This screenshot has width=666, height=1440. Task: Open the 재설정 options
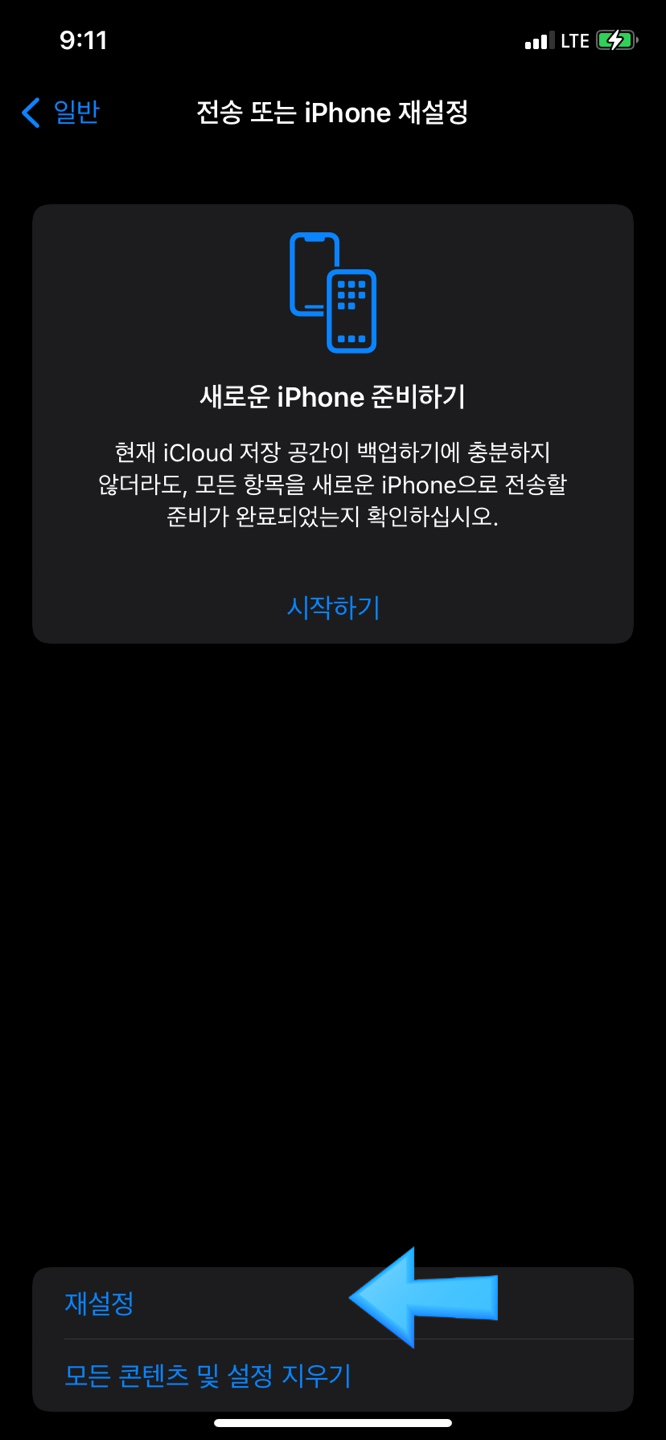(333, 1303)
